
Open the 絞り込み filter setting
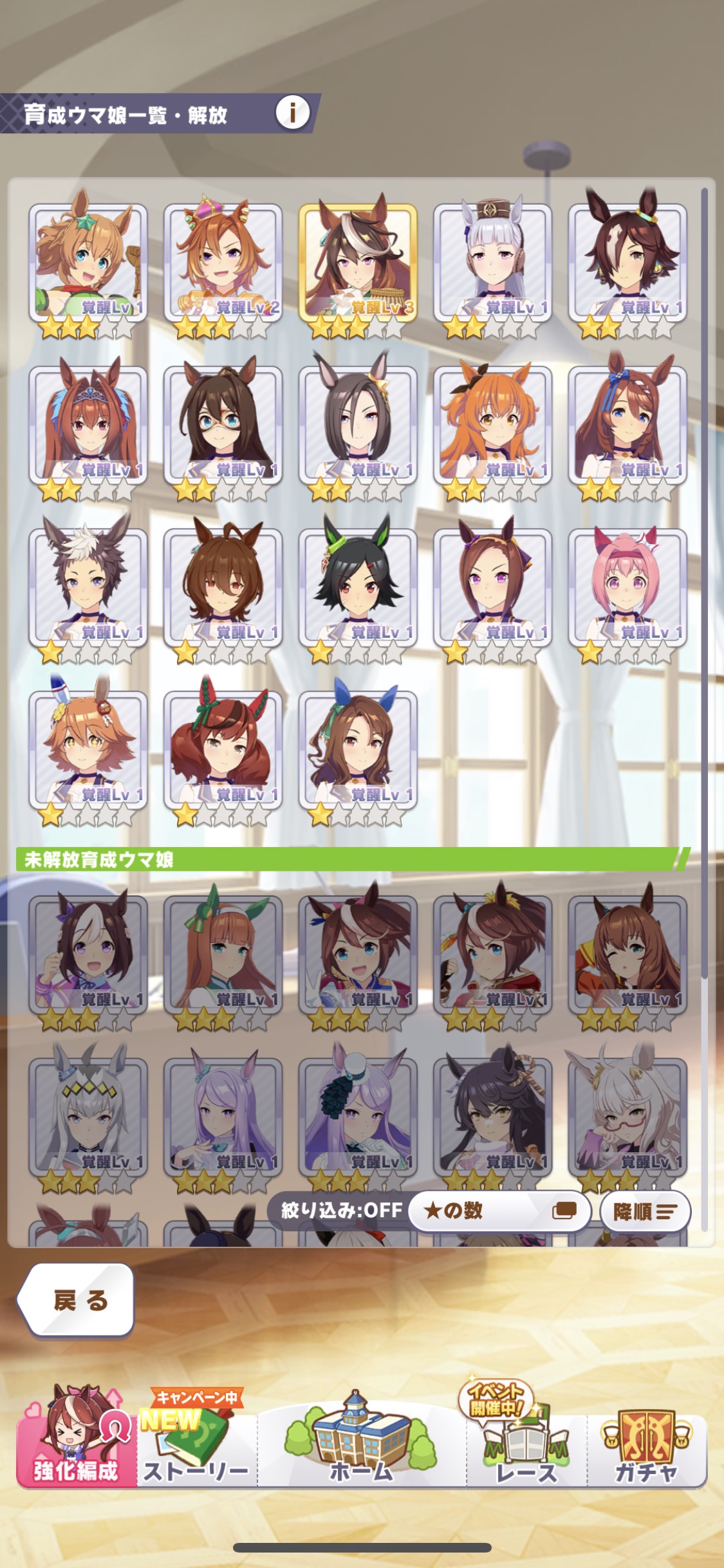tap(341, 1211)
